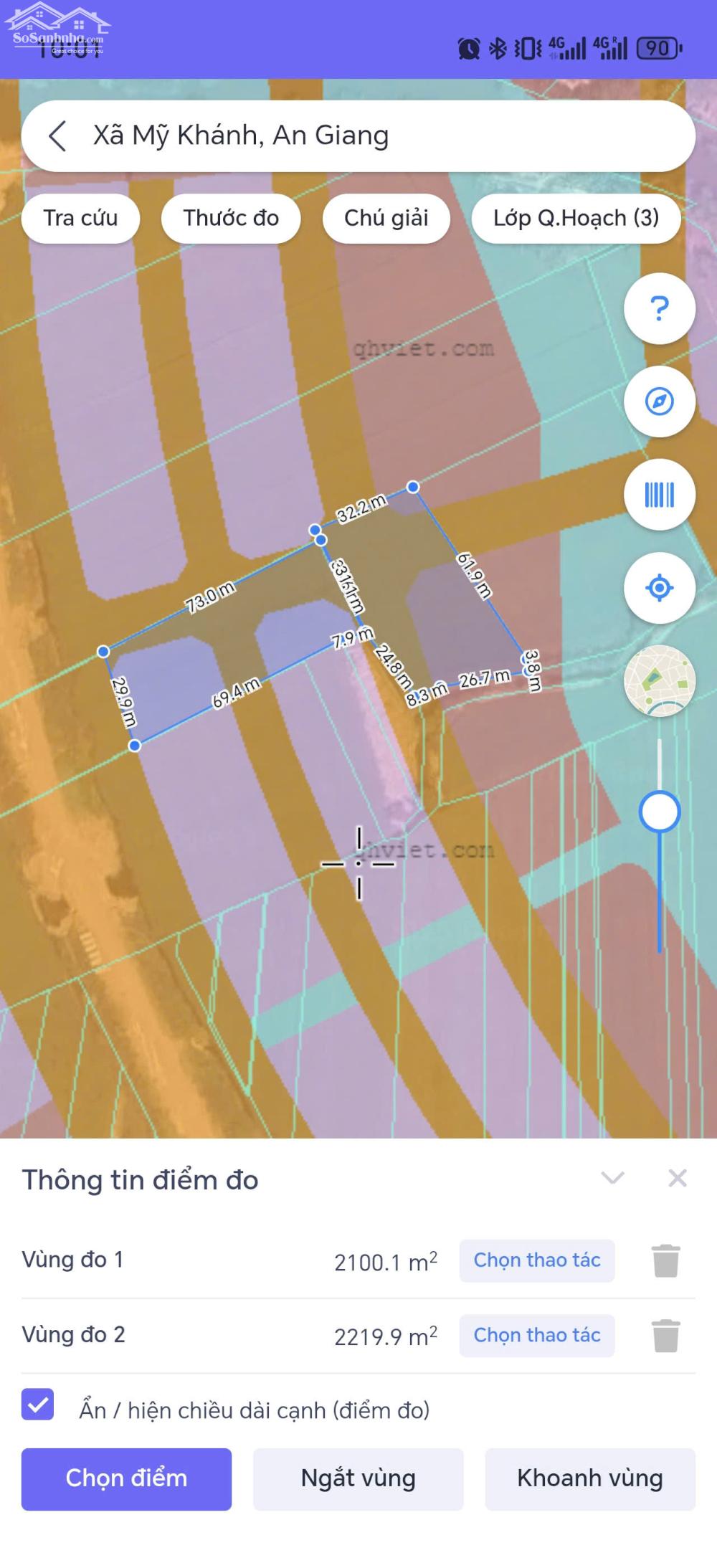Open the Tra cứu lookup chip
Image resolution: width=717 pixels, height=1568 pixels.
(80, 218)
